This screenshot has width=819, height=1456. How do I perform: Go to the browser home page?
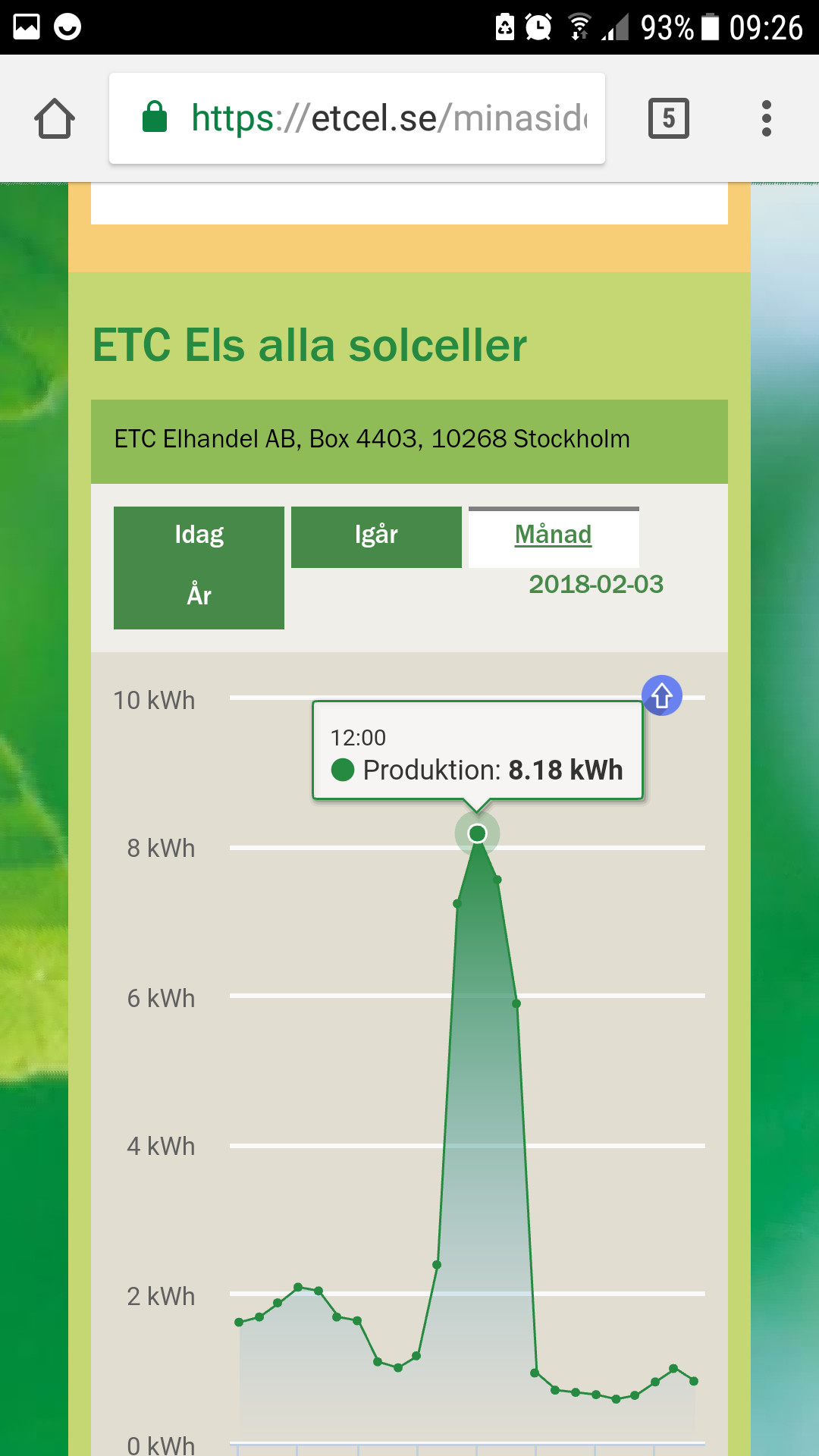pyautogui.click(x=55, y=118)
